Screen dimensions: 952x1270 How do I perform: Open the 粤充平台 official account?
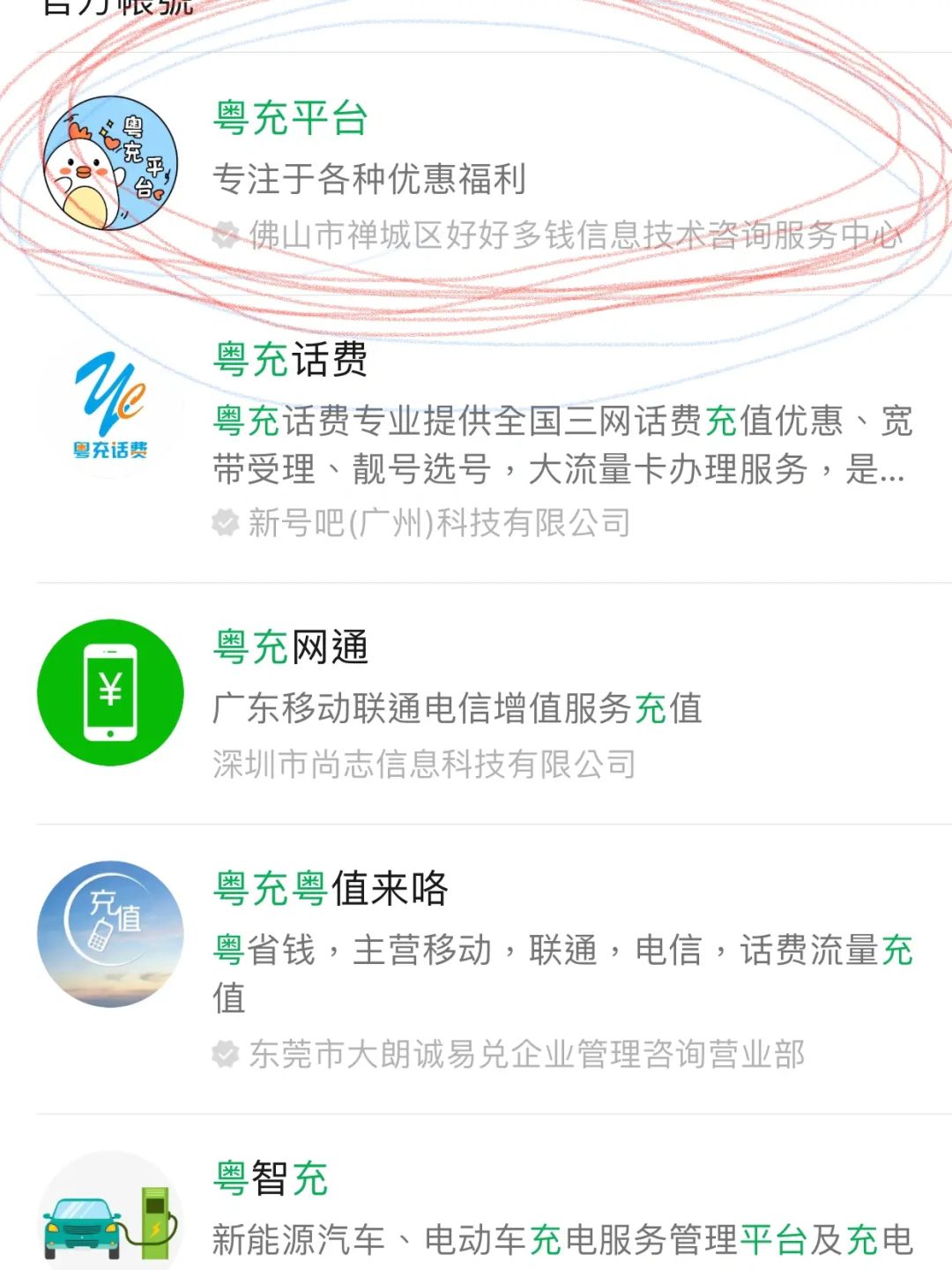(x=291, y=119)
